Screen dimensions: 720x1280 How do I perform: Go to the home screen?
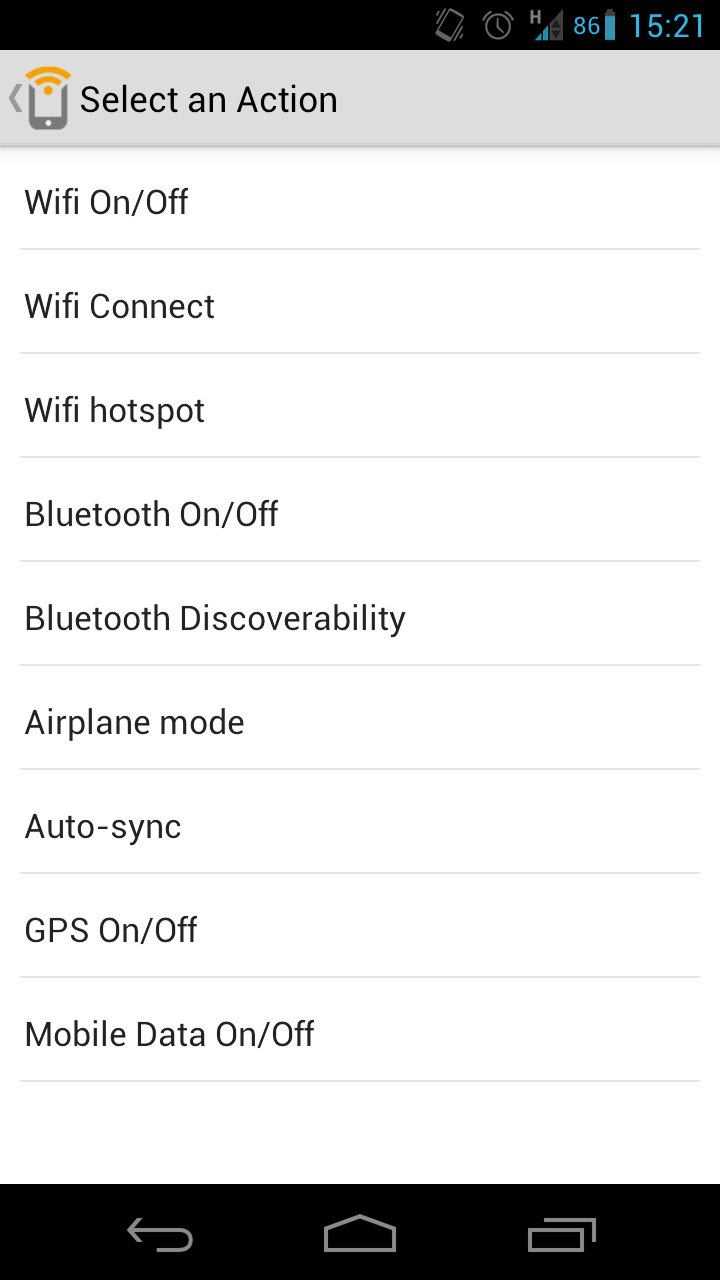pyautogui.click(x=360, y=1234)
